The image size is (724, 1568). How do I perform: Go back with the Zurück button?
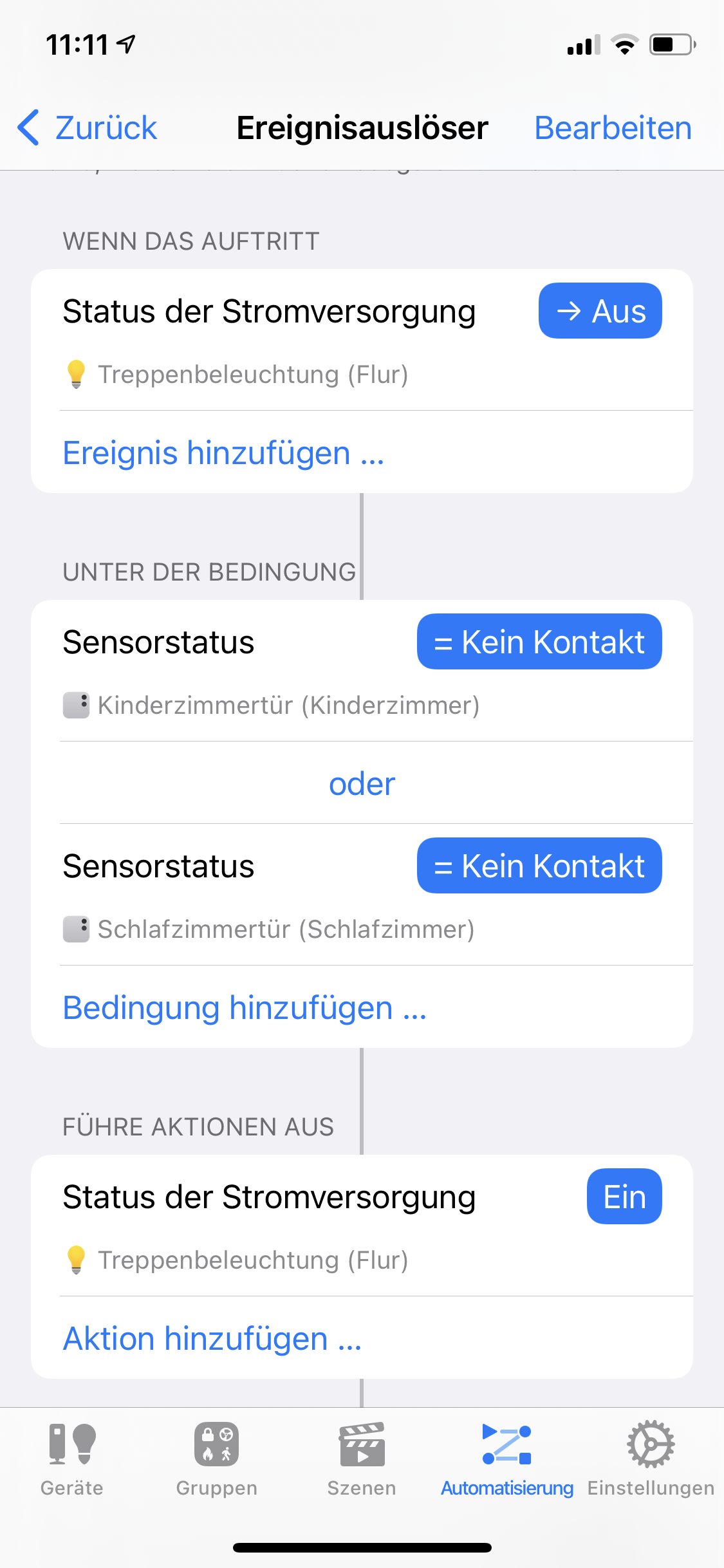click(88, 127)
